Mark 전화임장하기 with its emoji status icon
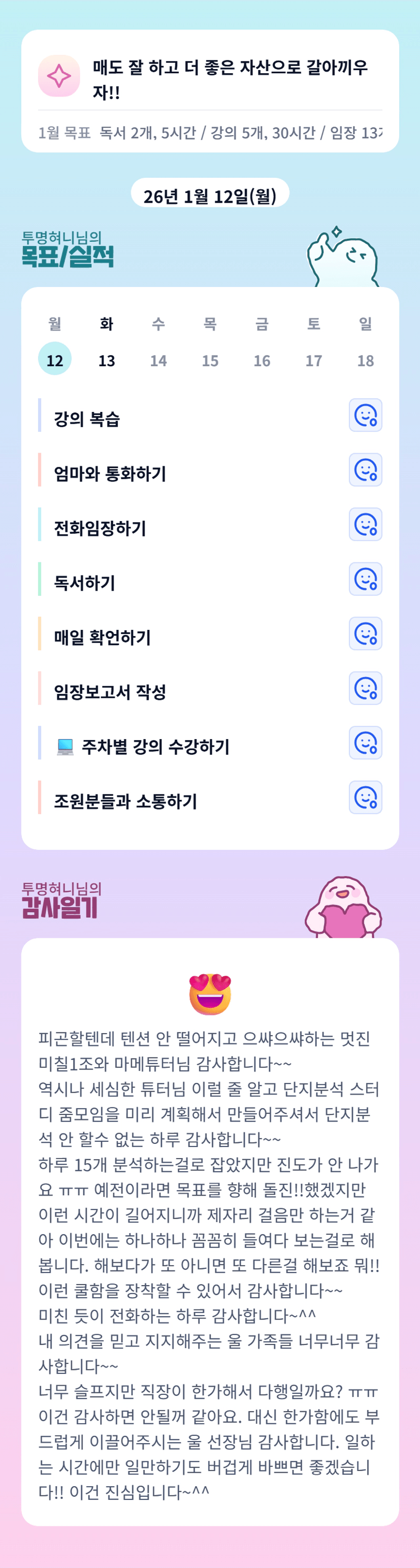This screenshot has width=420, height=1568. (x=365, y=525)
